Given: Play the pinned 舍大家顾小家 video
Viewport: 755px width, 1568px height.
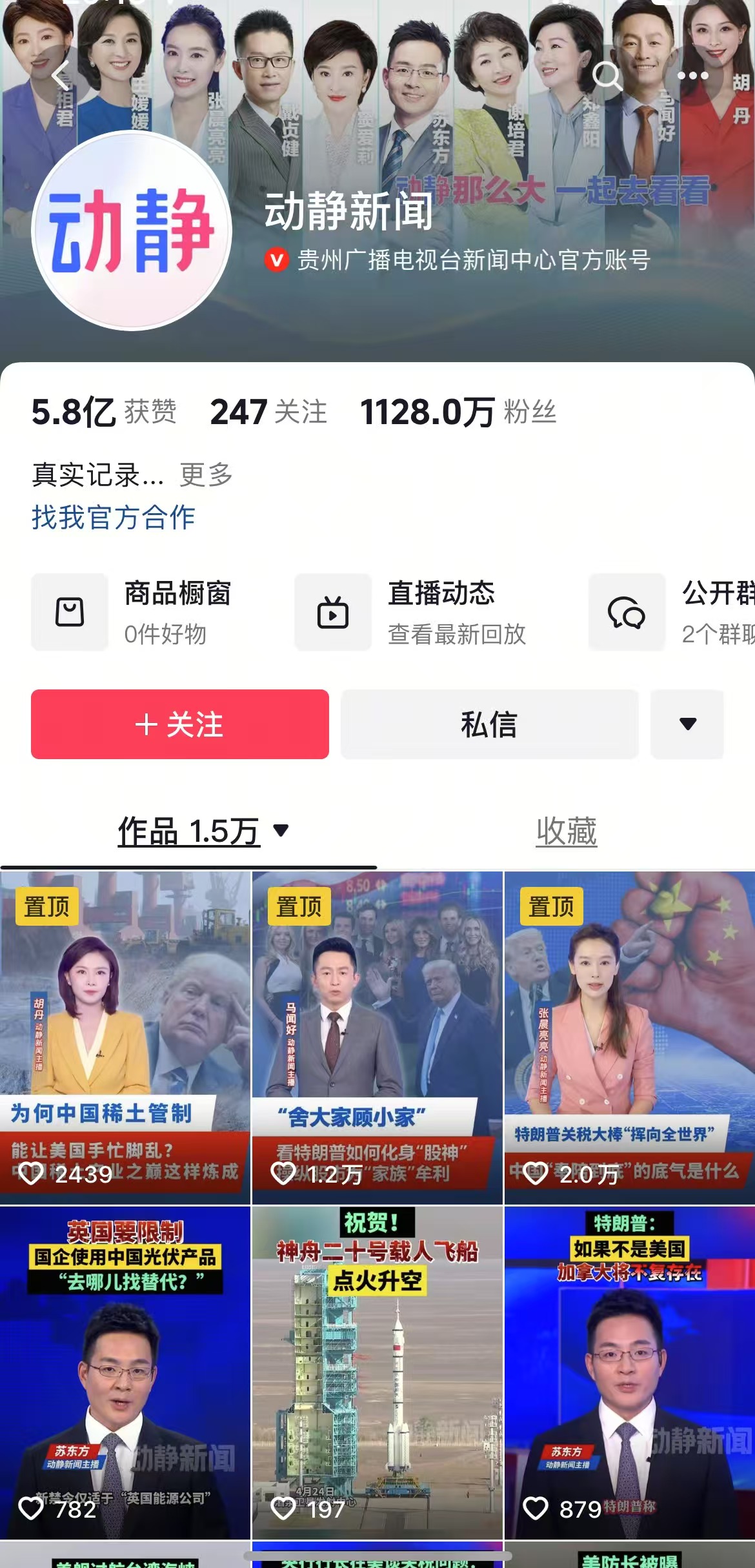Looking at the screenshot, I should [x=377, y=1038].
